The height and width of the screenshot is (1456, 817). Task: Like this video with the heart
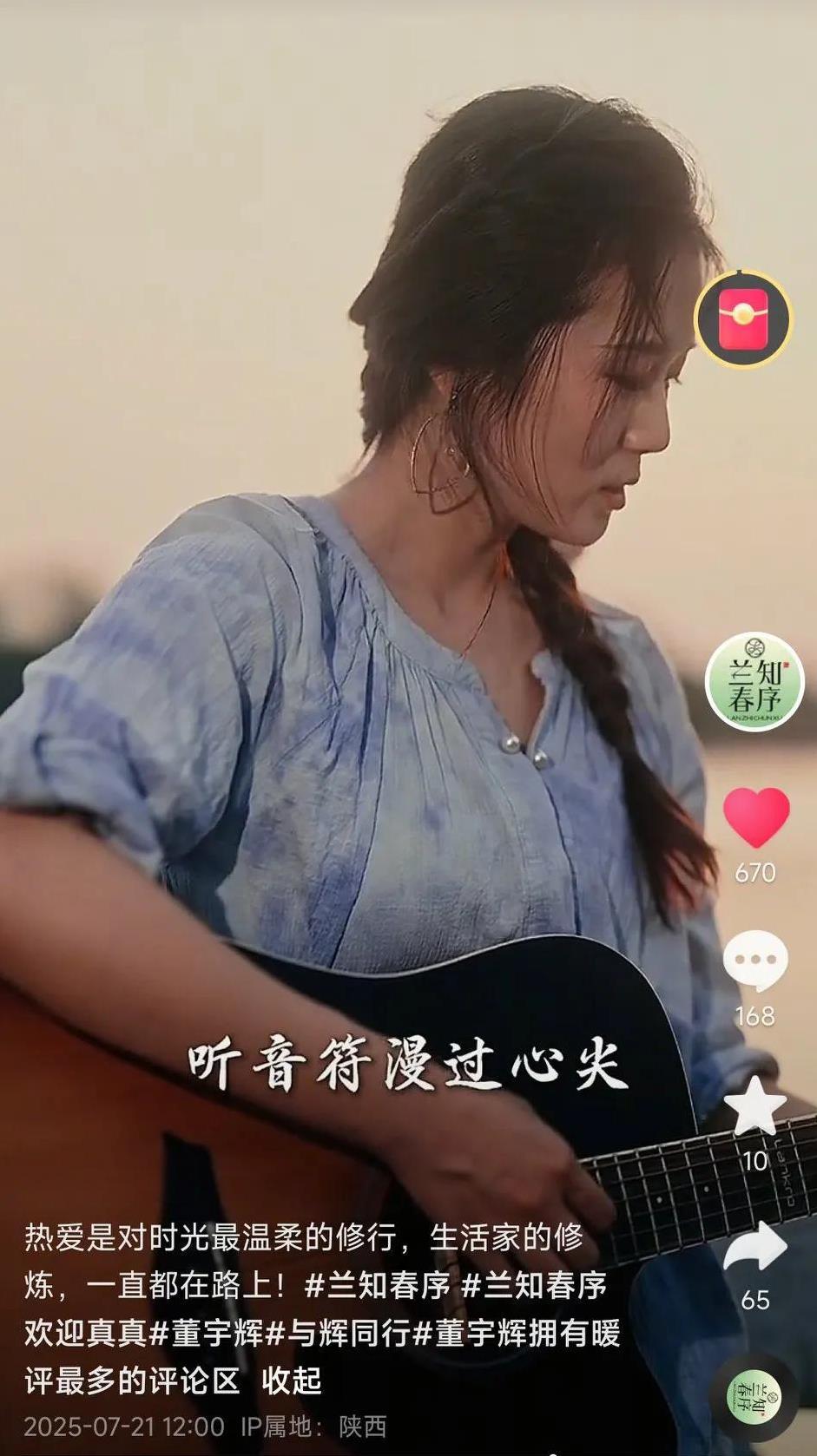[755, 817]
